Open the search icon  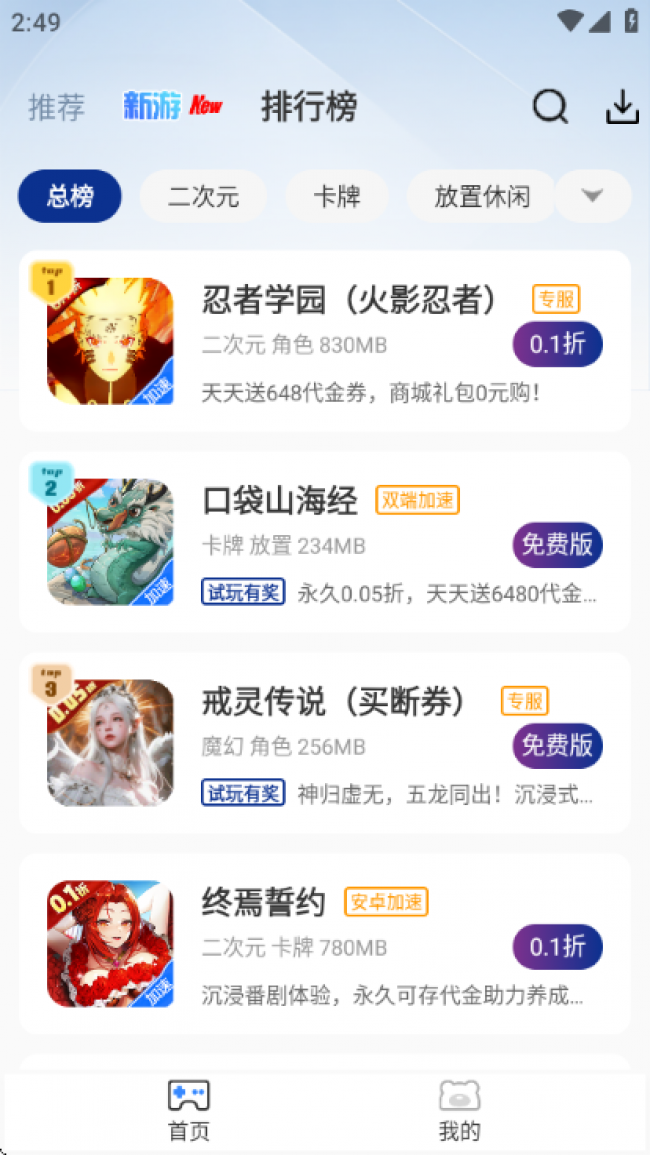tap(550, 106)
